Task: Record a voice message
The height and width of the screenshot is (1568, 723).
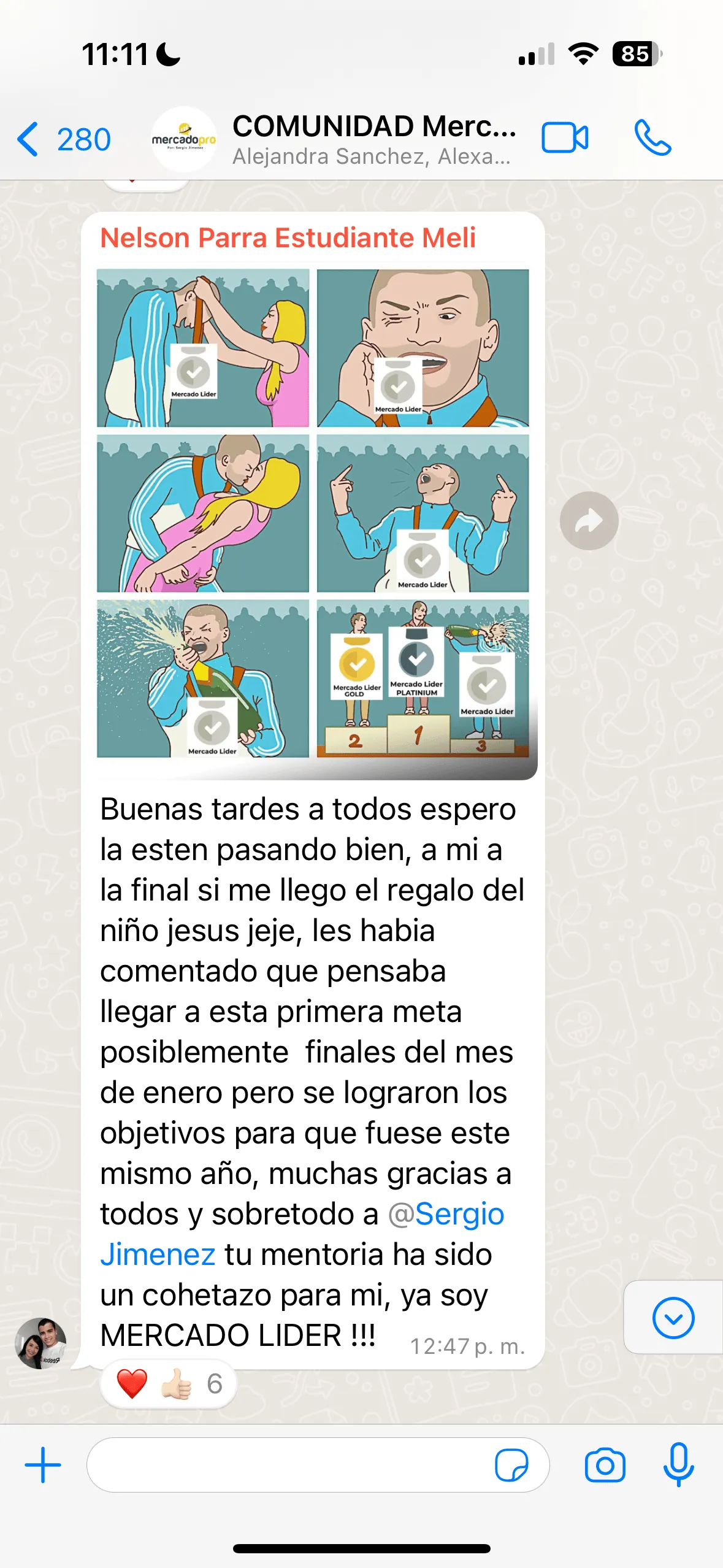Action: coord(678,1465)
